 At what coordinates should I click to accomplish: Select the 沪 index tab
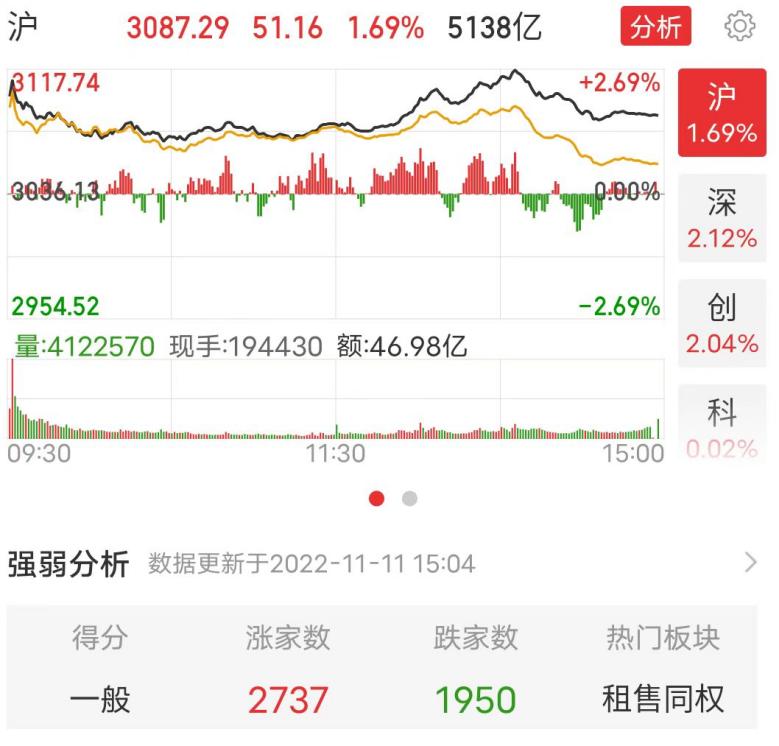tap(721, 113)
